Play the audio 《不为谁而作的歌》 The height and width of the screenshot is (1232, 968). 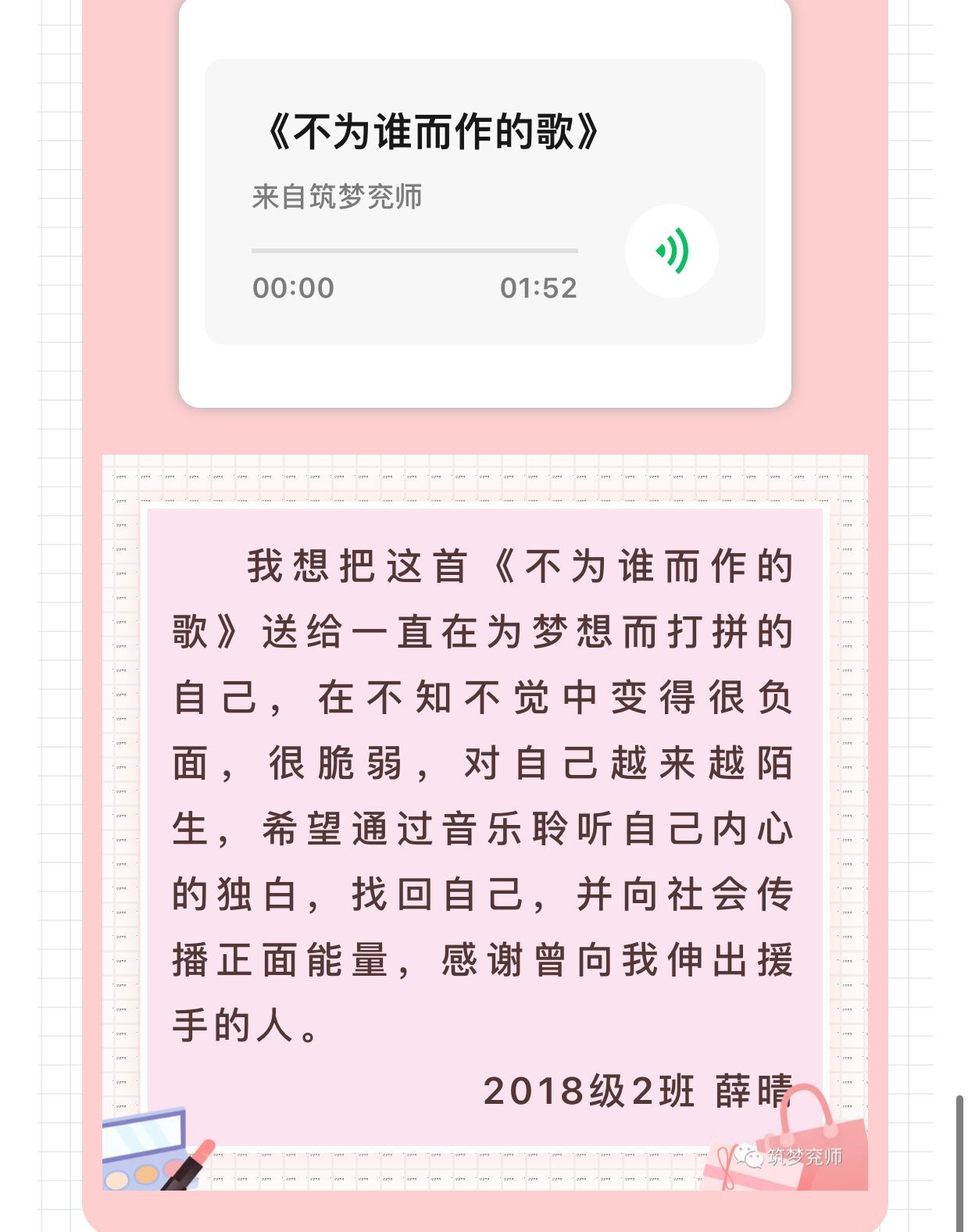[671, 251]
